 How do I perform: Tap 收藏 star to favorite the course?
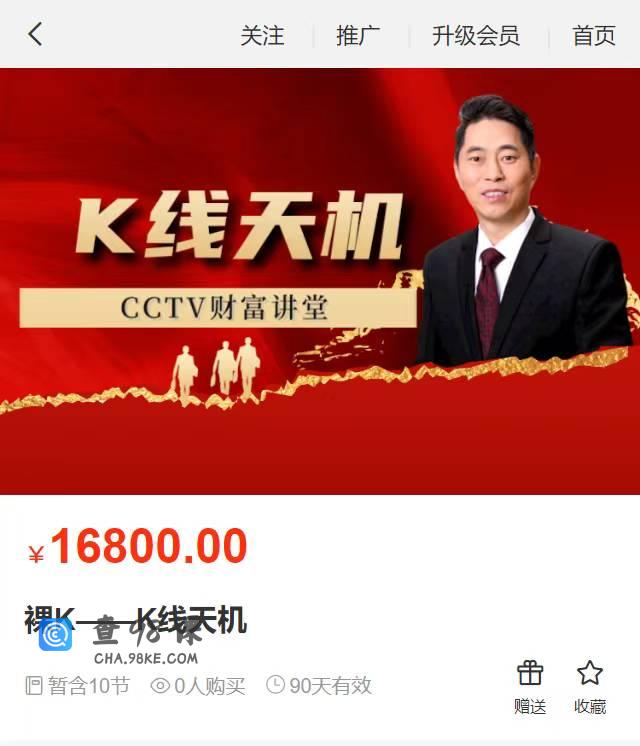pos(590,686)
